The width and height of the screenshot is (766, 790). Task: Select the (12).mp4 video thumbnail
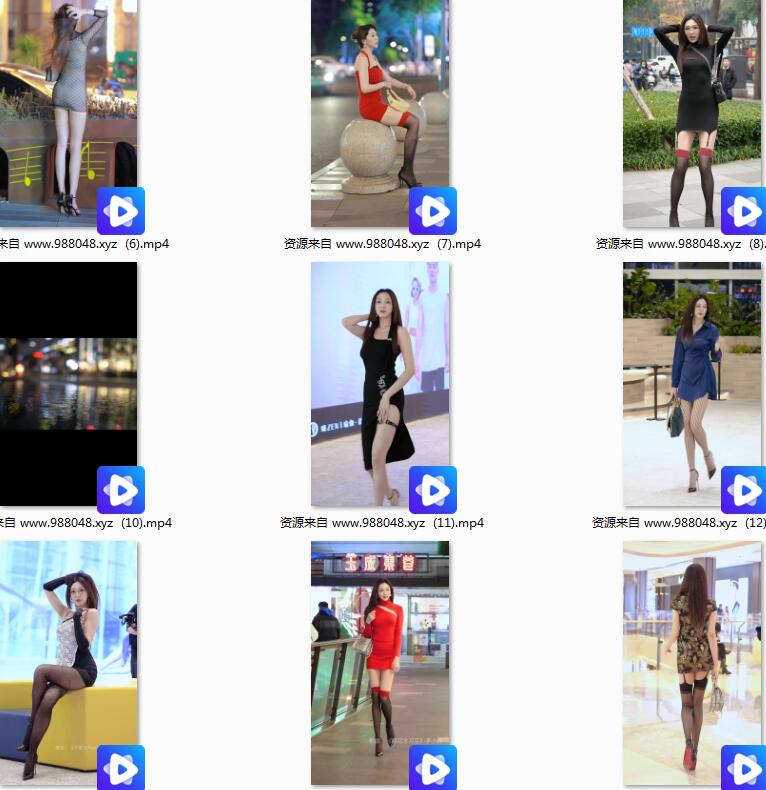click(x=692, y=385)
